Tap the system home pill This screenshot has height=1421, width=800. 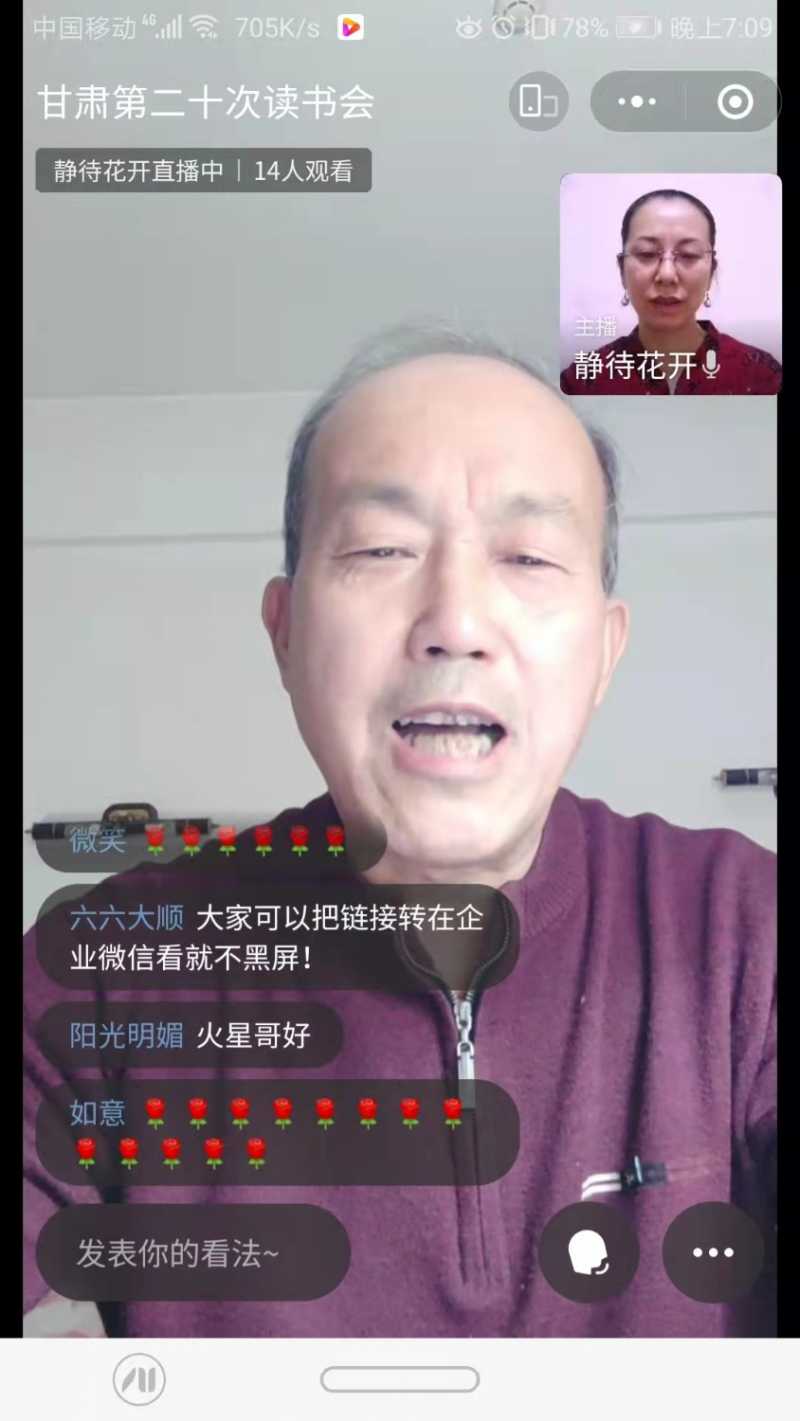pos(399,1380)
